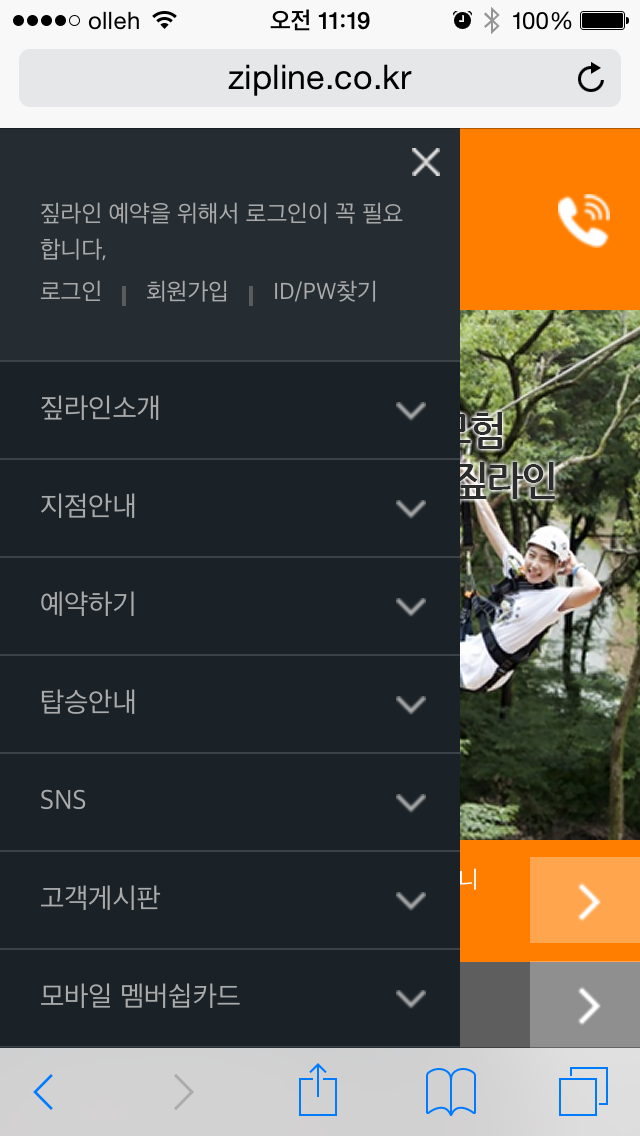Expand the 예약하기 menu
The height and width of the screenshot is (1136, 640).
click(230, 605)
